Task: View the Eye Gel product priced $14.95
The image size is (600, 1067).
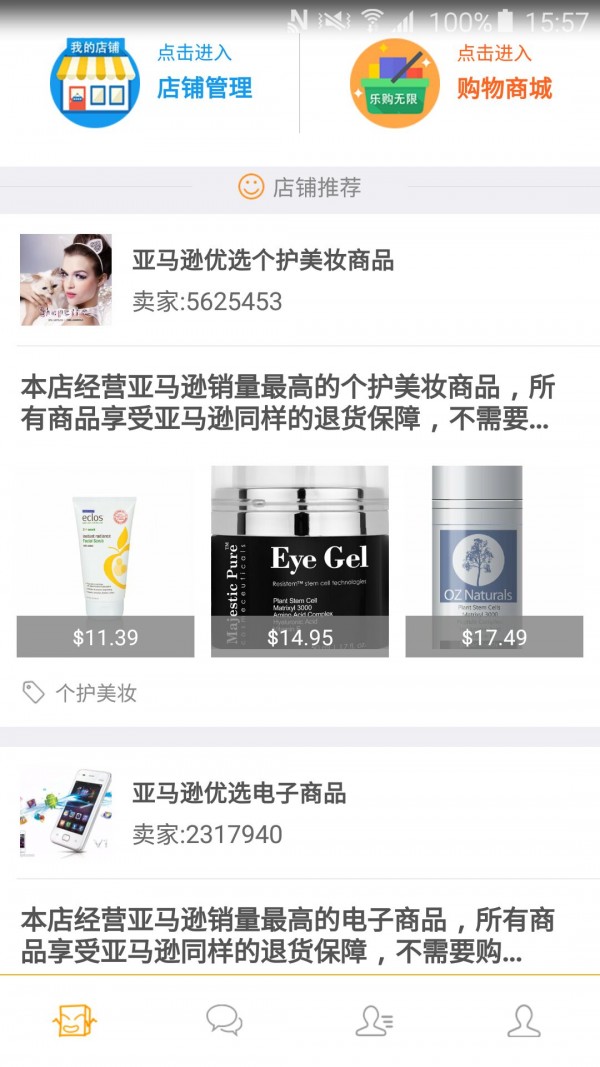Action: (300, 562)
